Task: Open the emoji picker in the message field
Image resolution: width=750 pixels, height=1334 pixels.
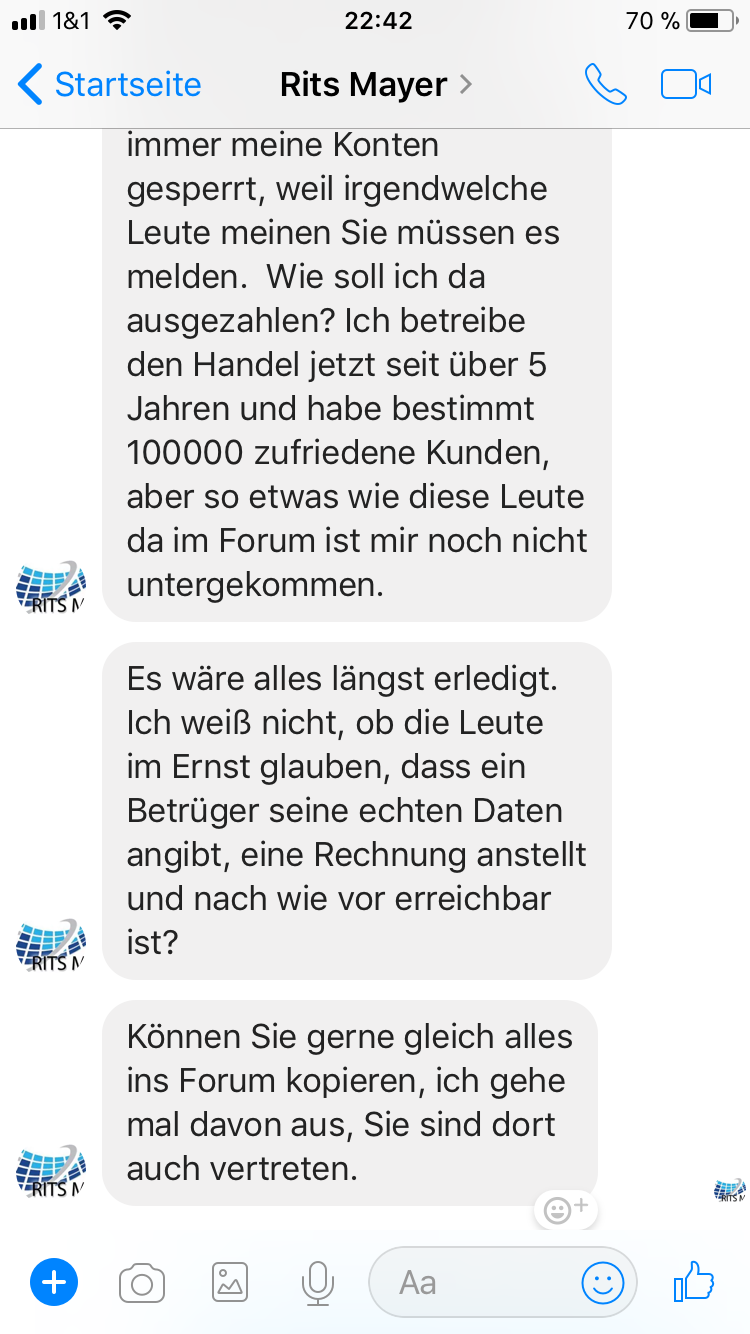Action: pos(603,1282)
